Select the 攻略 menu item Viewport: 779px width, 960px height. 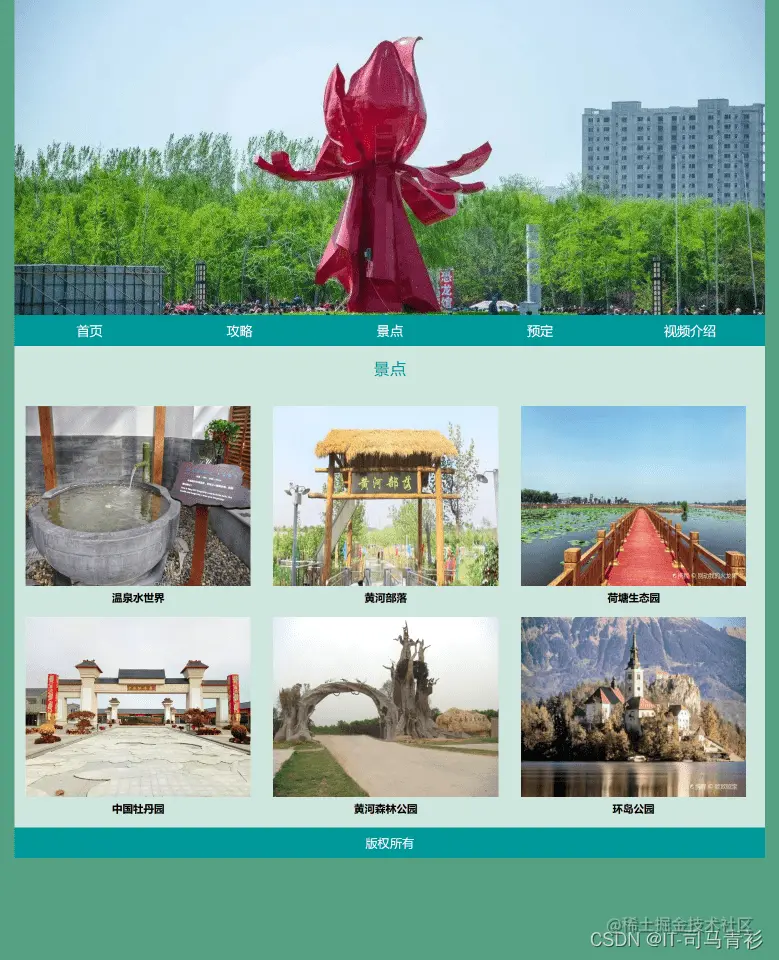[x=239, y=331]
